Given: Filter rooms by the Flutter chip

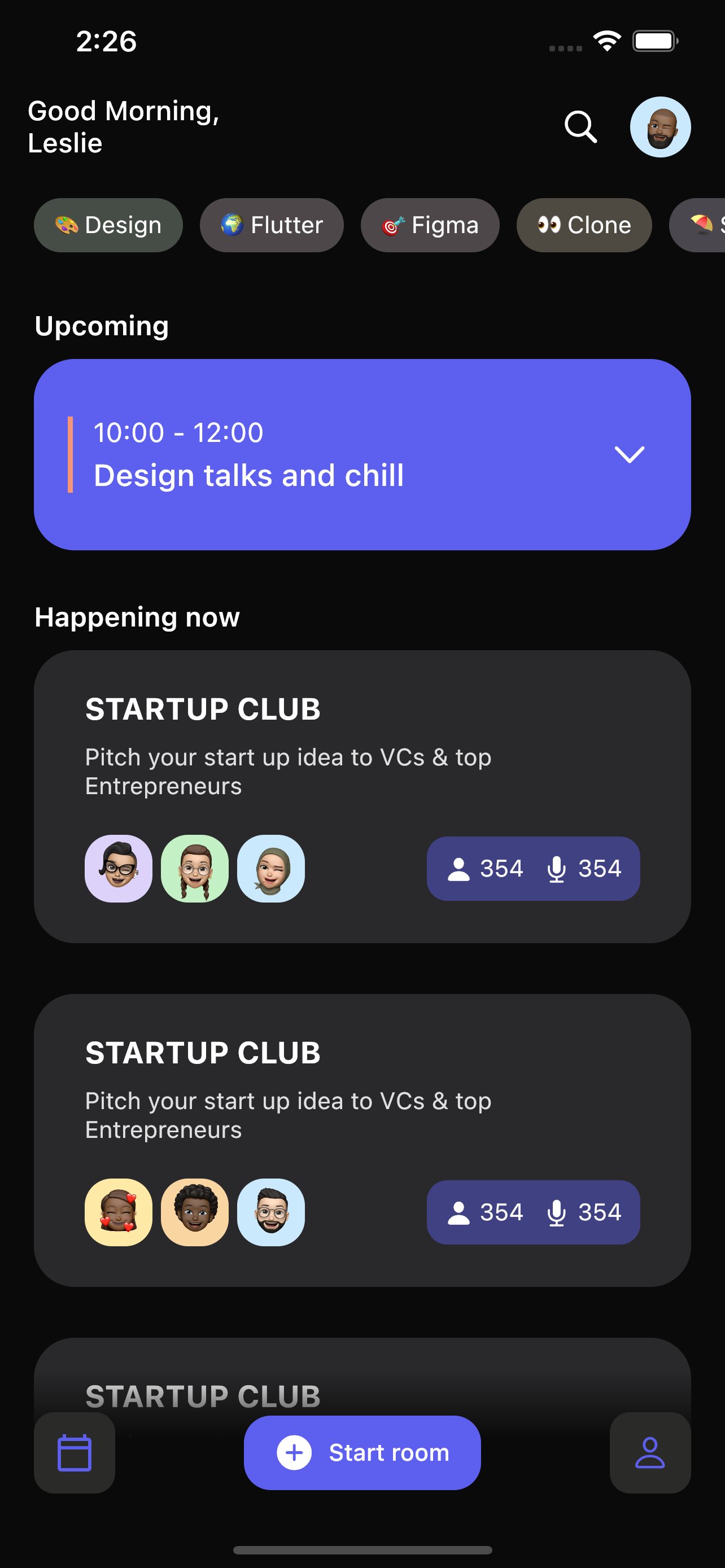Looking at the screenshot, I should [x=272, y=225].
